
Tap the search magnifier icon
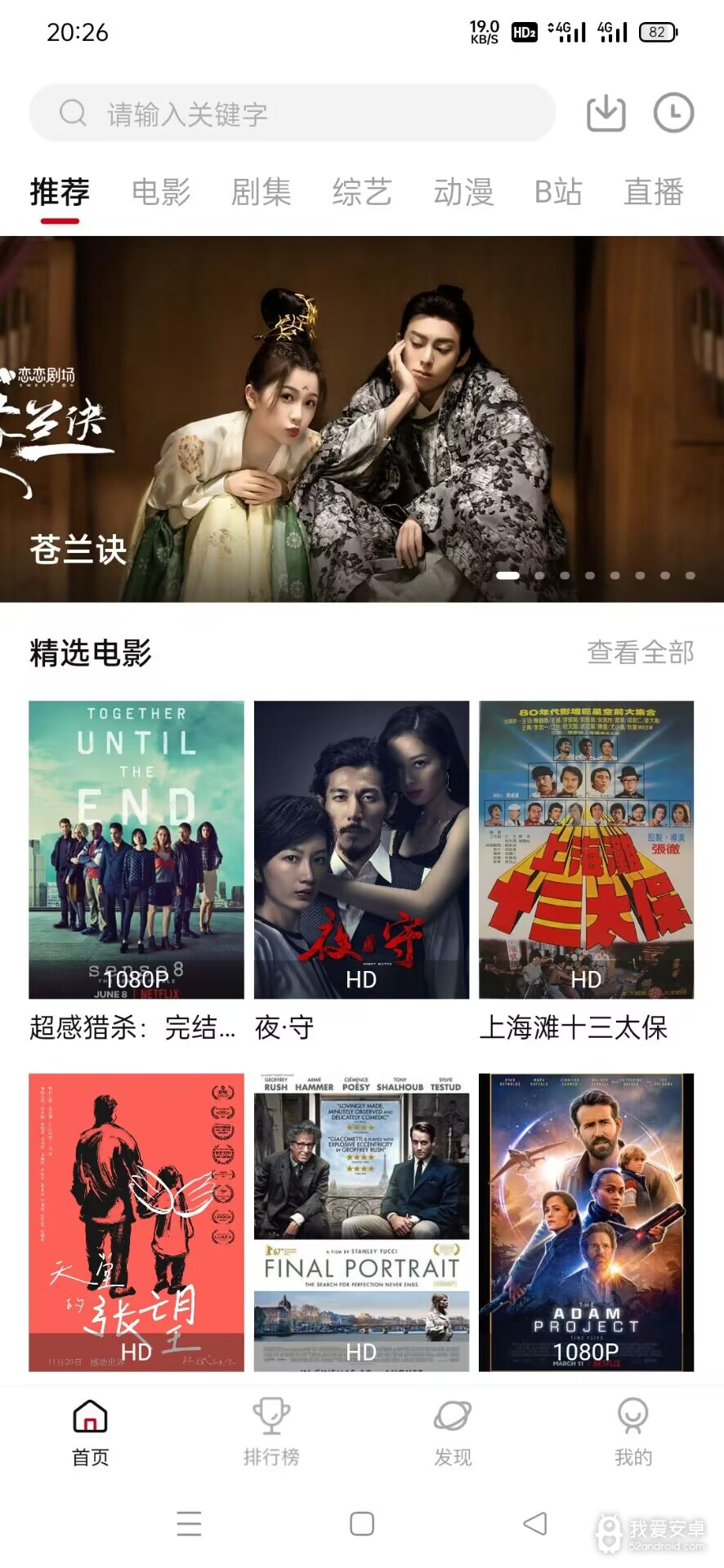(74, 113)
